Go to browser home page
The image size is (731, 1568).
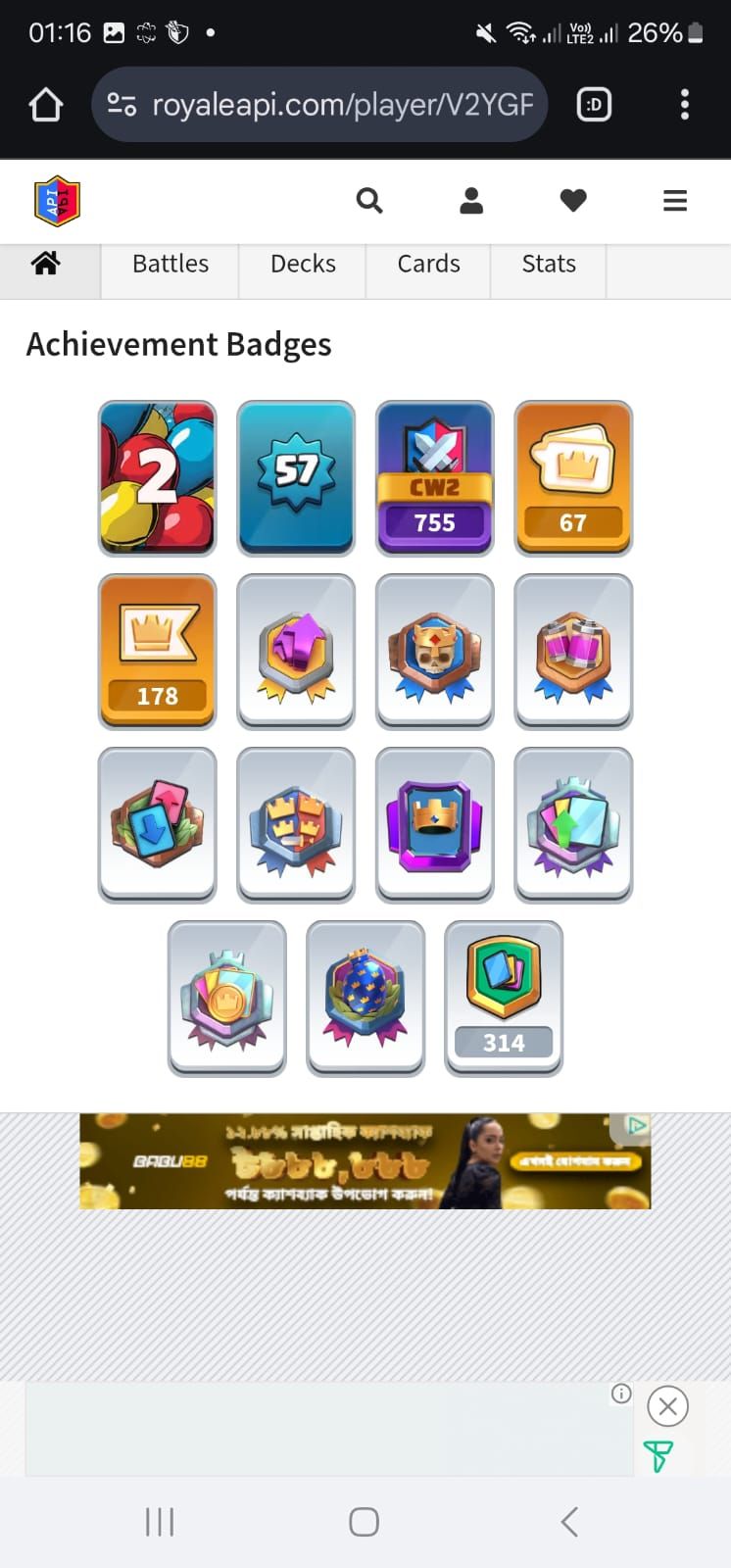pyautogui.click(x=45, y=105)
